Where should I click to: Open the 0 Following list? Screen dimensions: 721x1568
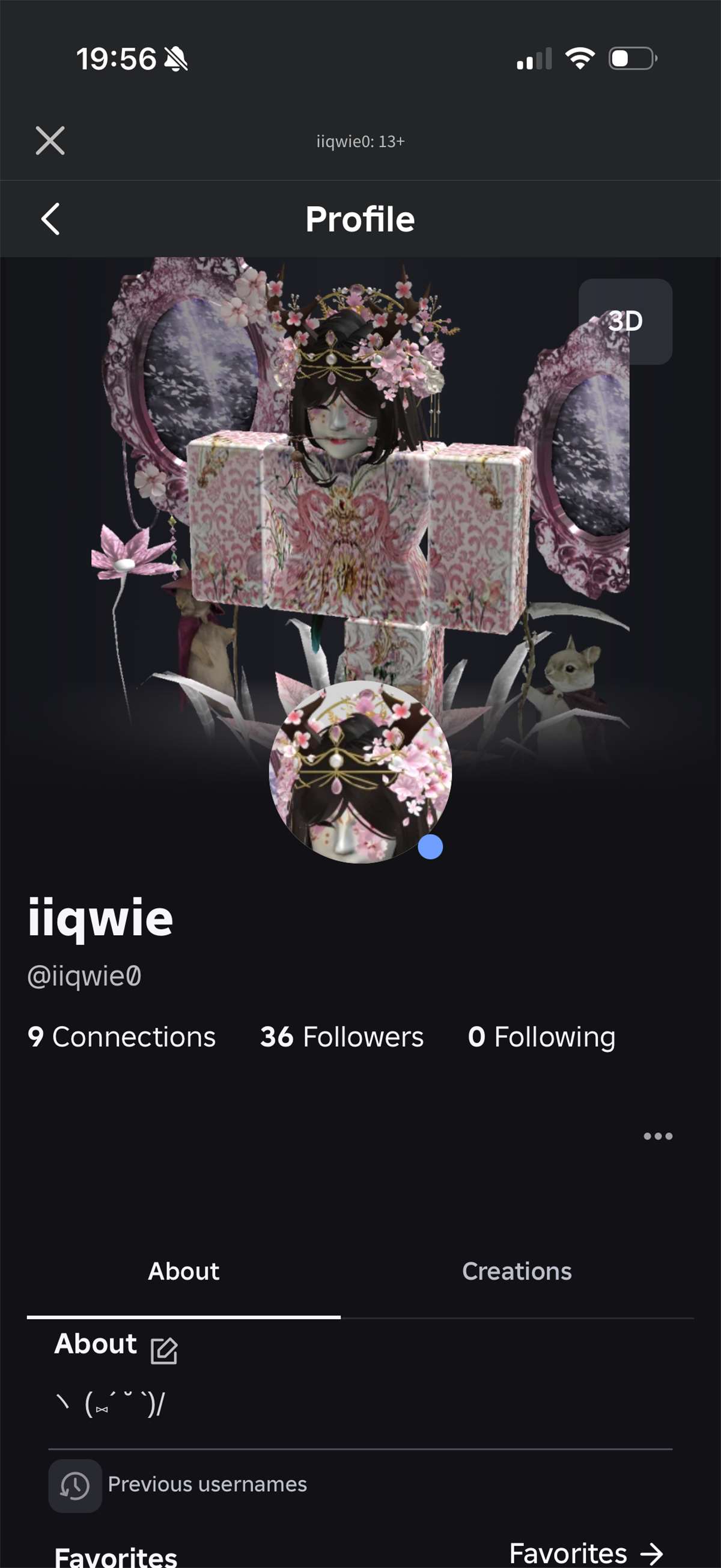pyautogui.click(x=541, y=1037)
